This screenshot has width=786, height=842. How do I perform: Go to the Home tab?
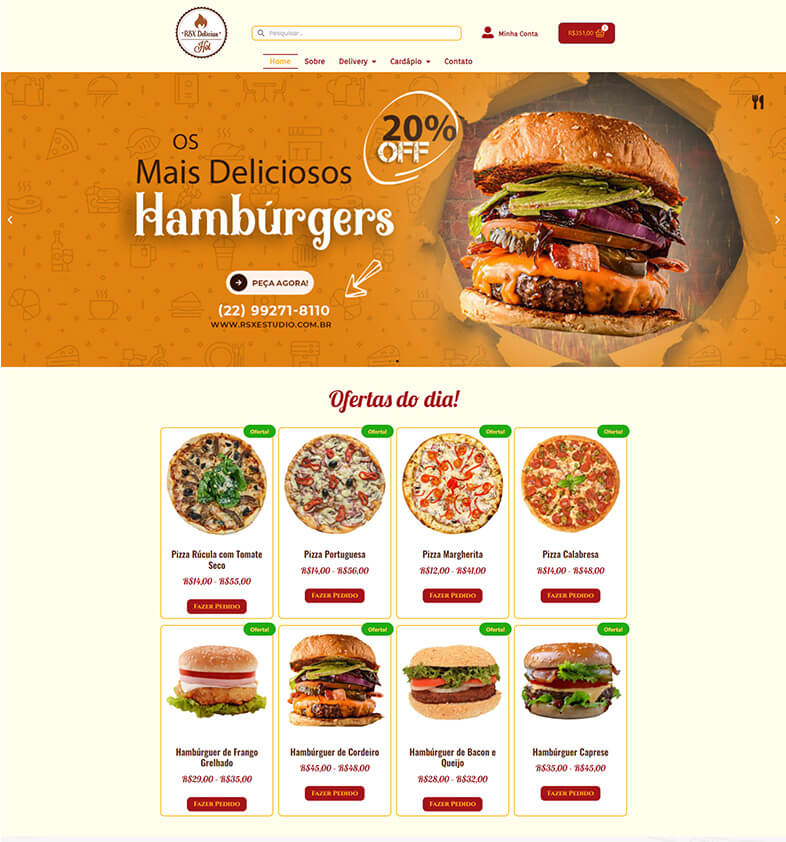(280, 61)
